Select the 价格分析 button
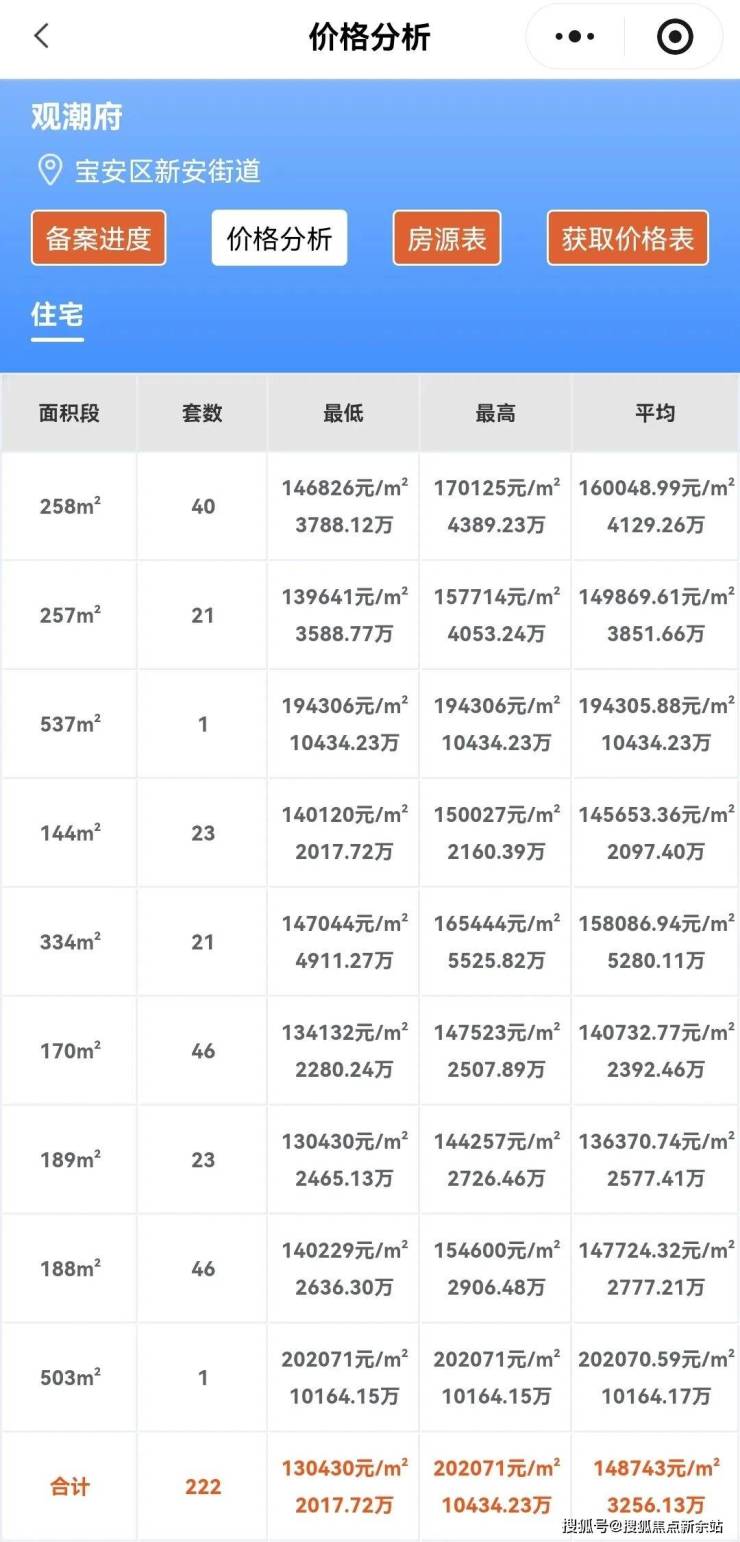The height and width of the screenshot is (1542, 740). (x=279, y=238)
